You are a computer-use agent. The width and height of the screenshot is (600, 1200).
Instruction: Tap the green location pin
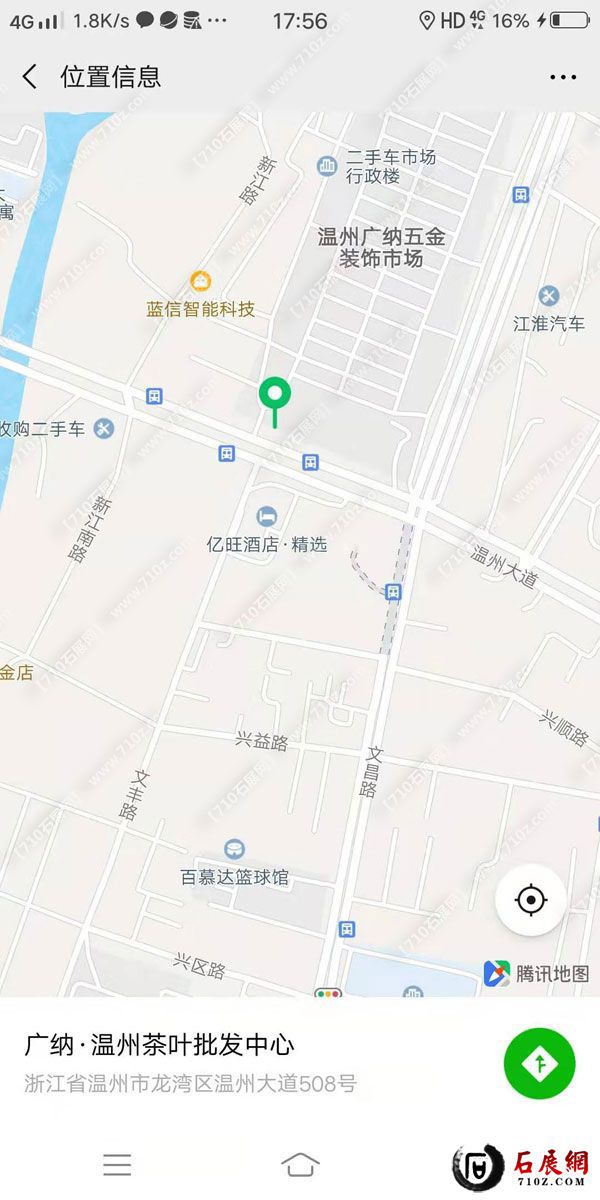tap(274, 396)
